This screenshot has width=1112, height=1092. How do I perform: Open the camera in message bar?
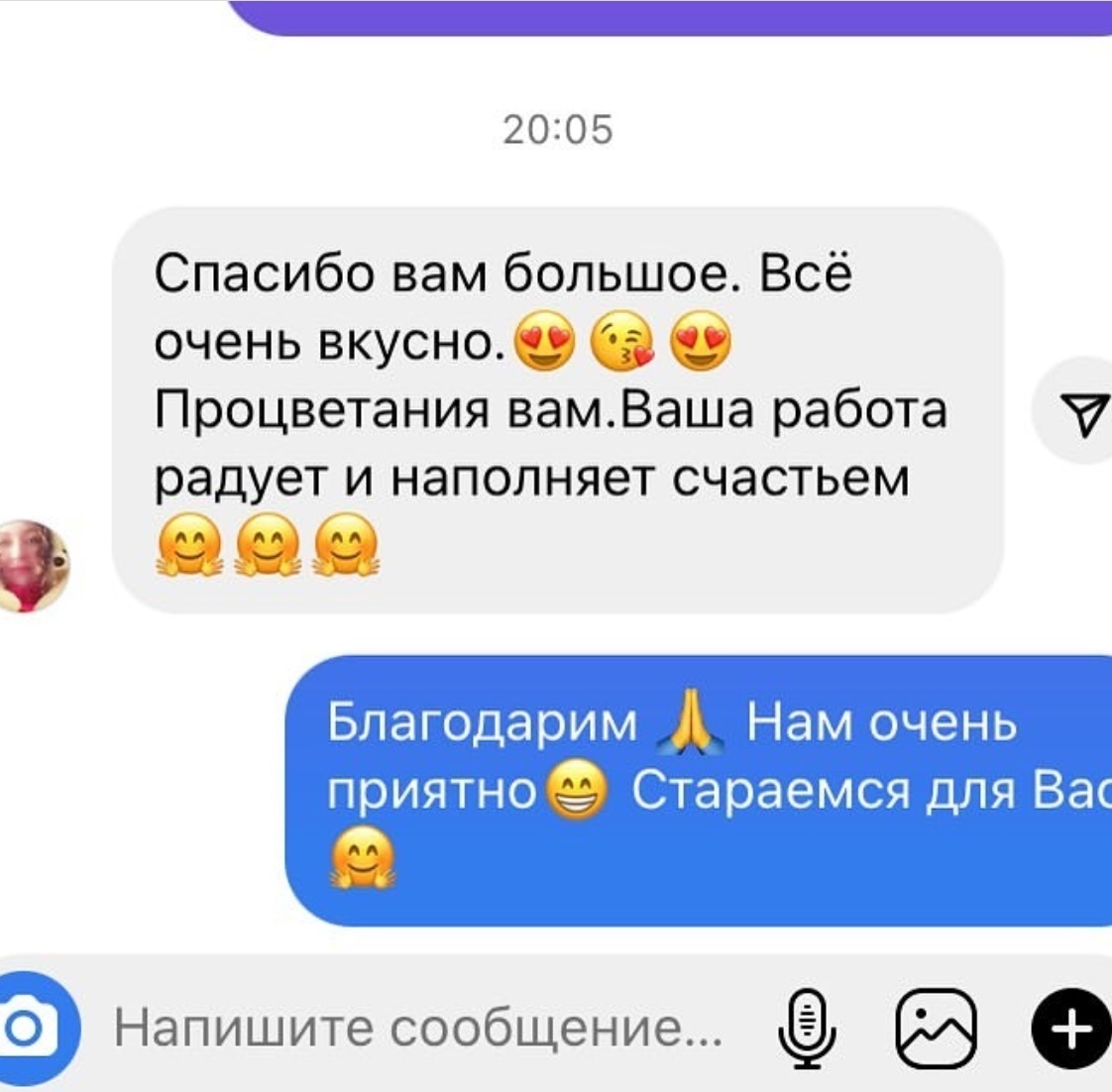[30, 1029]
